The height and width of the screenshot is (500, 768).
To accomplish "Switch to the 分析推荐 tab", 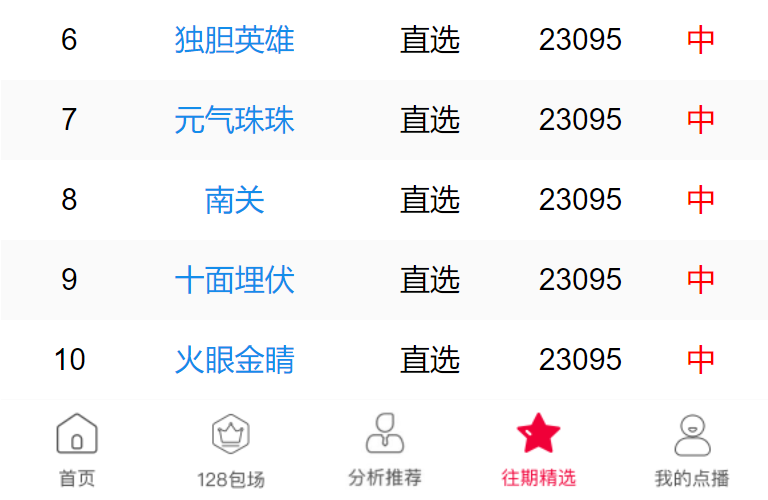I will click(385, 450).
